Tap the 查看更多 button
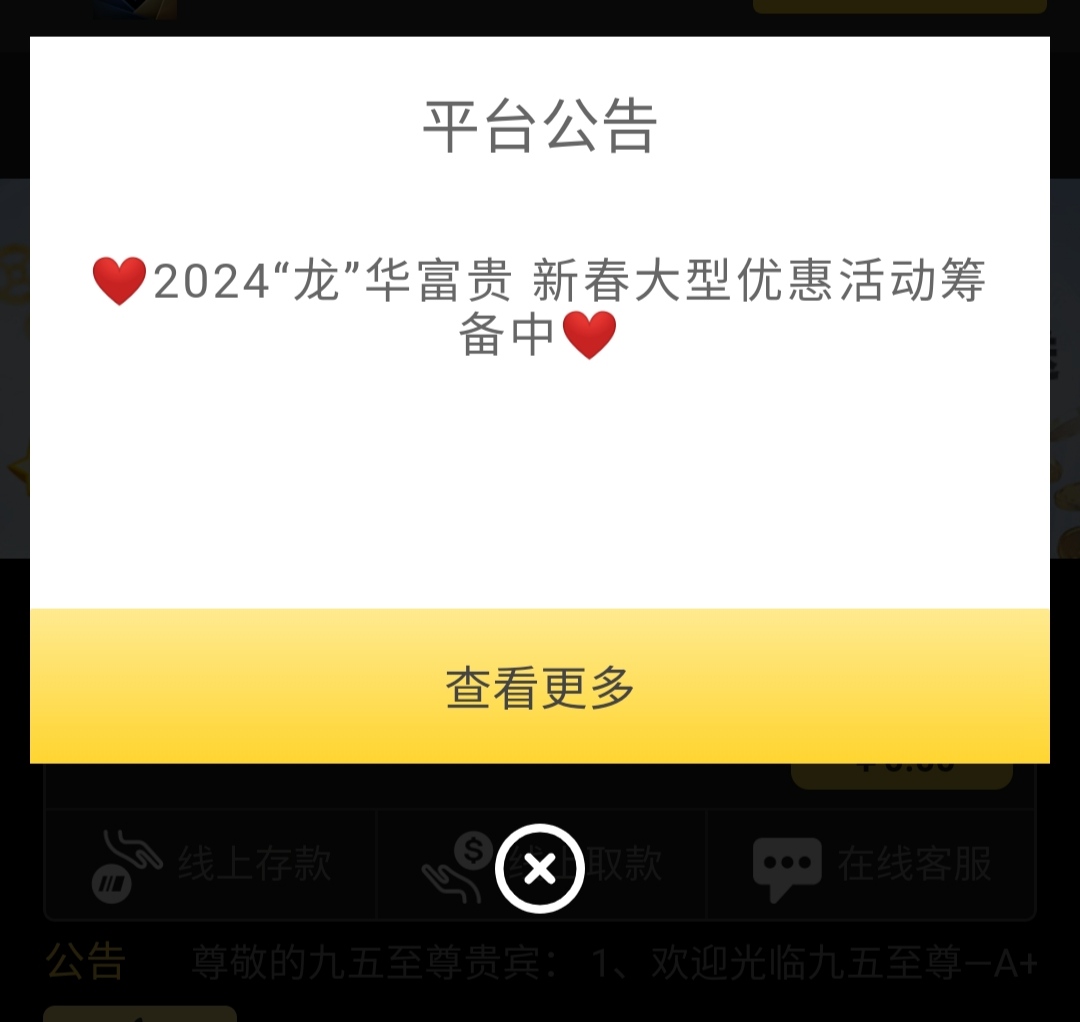1080x1022 pixels. (x=540, y=687)
